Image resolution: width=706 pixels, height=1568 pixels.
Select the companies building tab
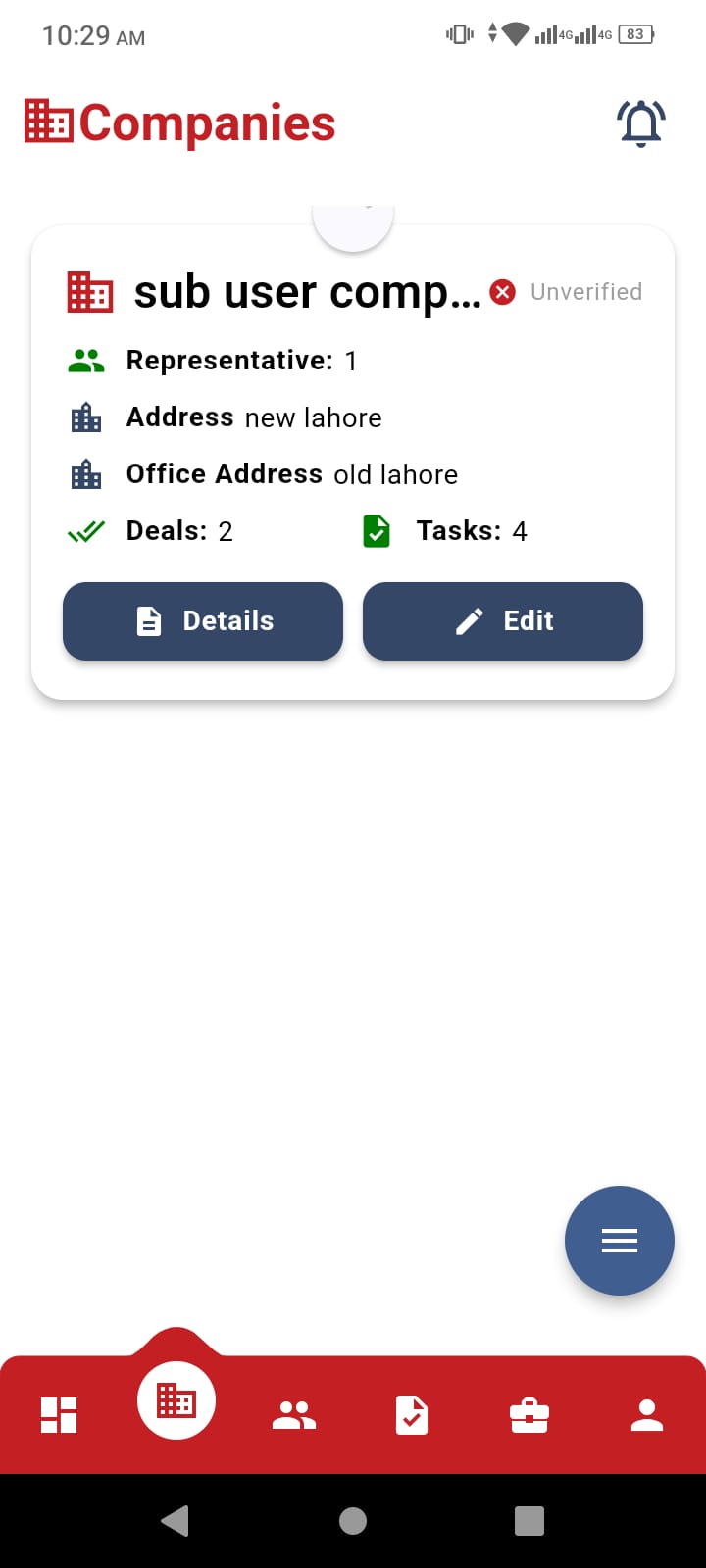pyautogui.click(x=176, y=1400)
